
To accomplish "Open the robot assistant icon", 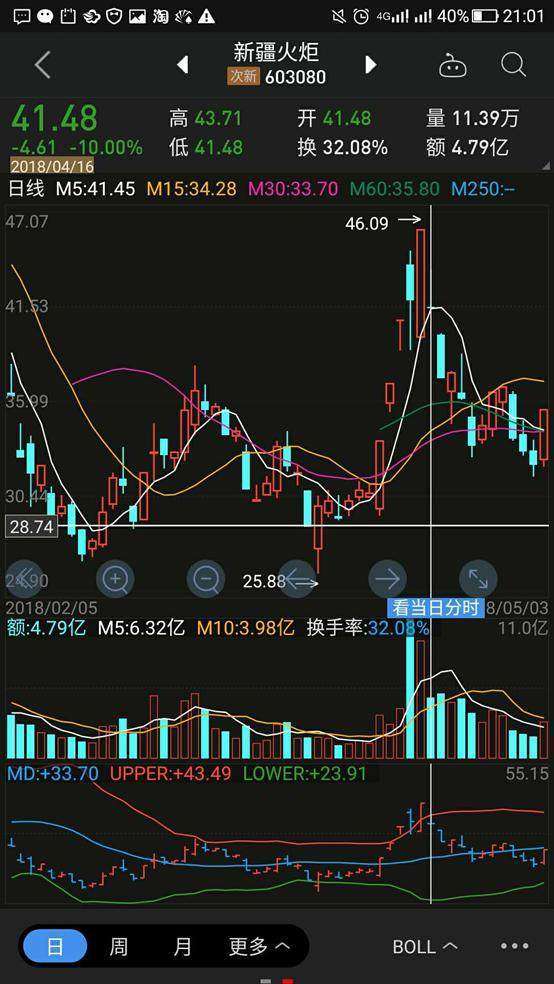I will (452, 65).
